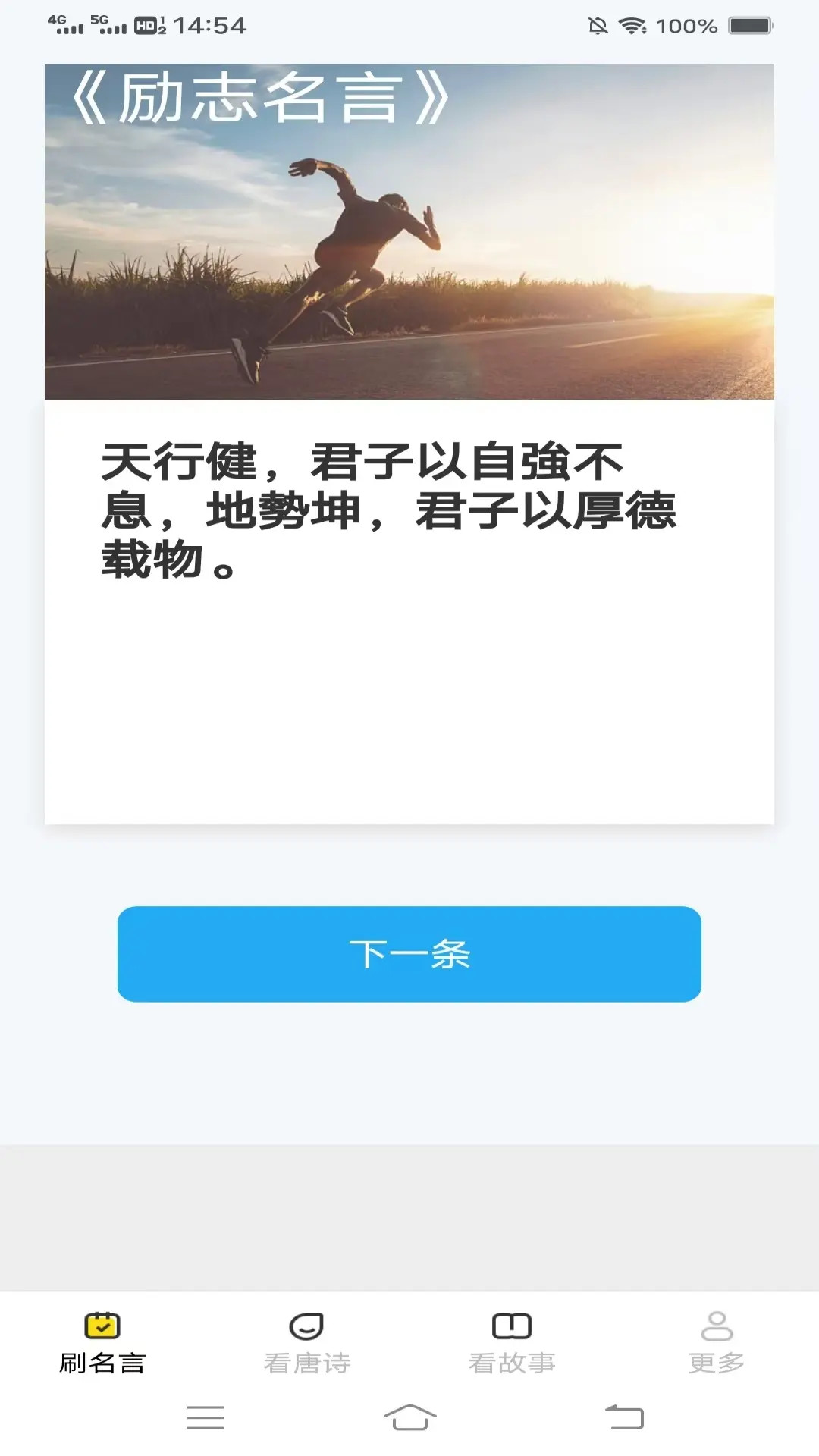Viewport: 819px width, 1456px height.
Task: Tap the running man banner image
Action: point(409,250)
